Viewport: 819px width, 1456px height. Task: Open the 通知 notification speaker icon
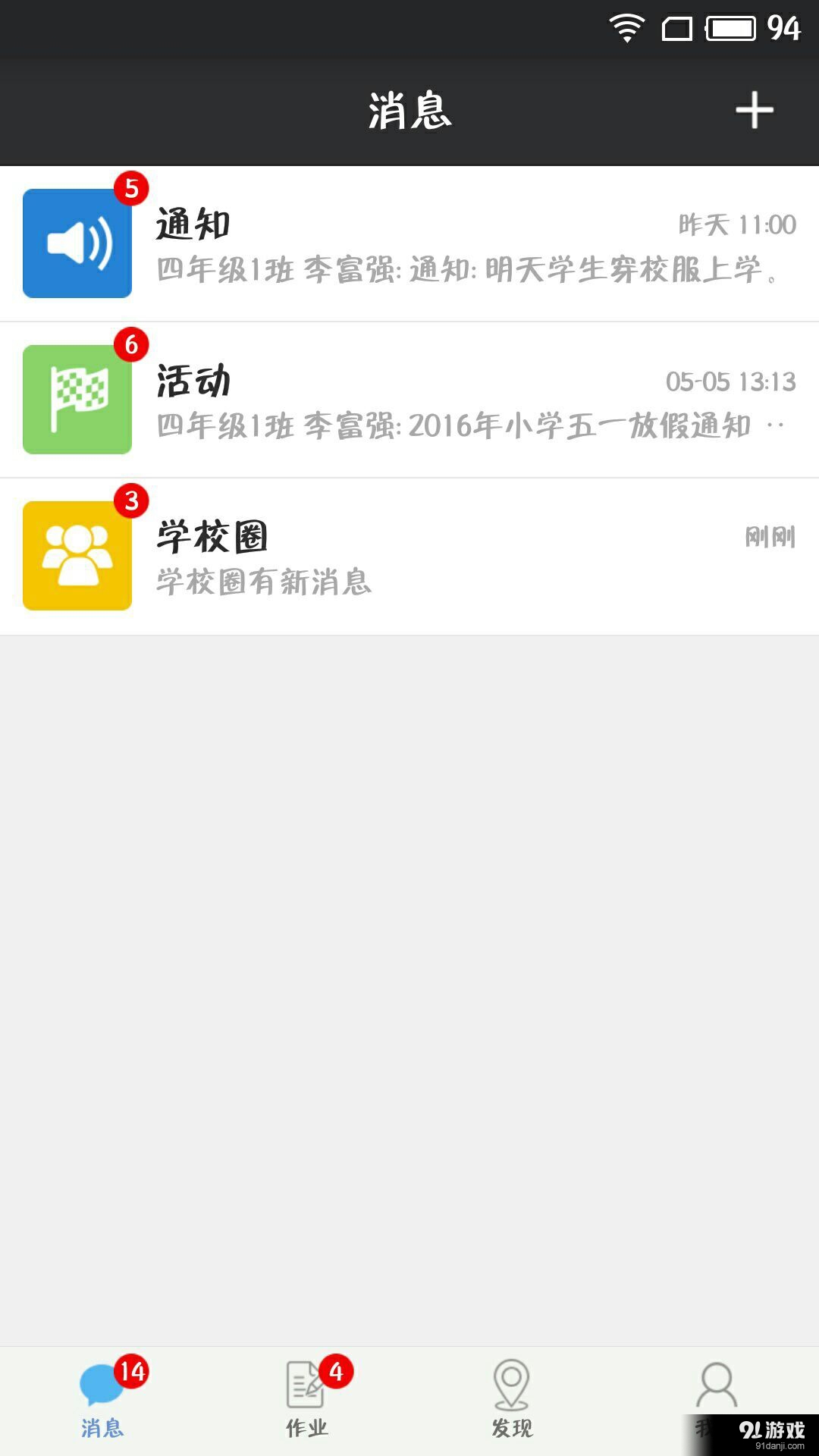click(77, 245)
